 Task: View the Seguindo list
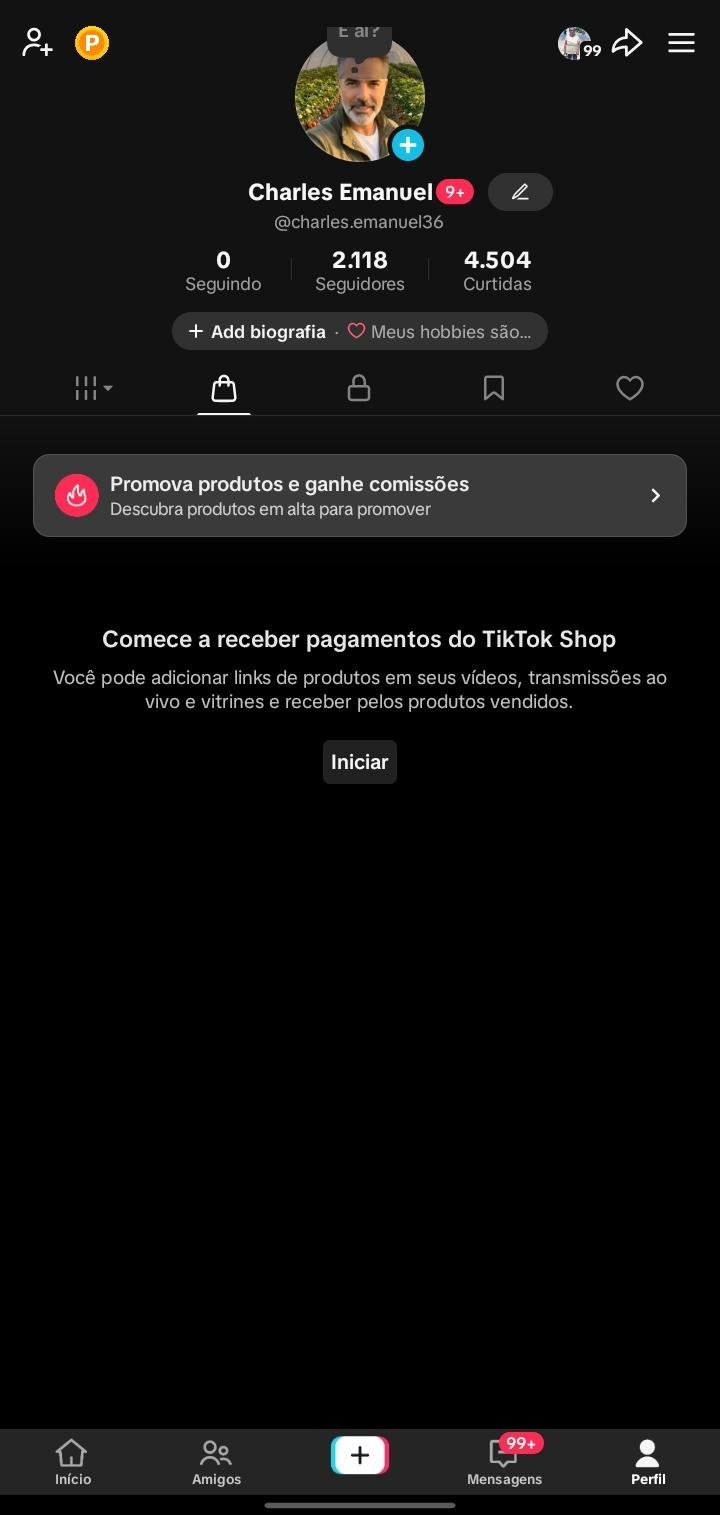[223, 271]
